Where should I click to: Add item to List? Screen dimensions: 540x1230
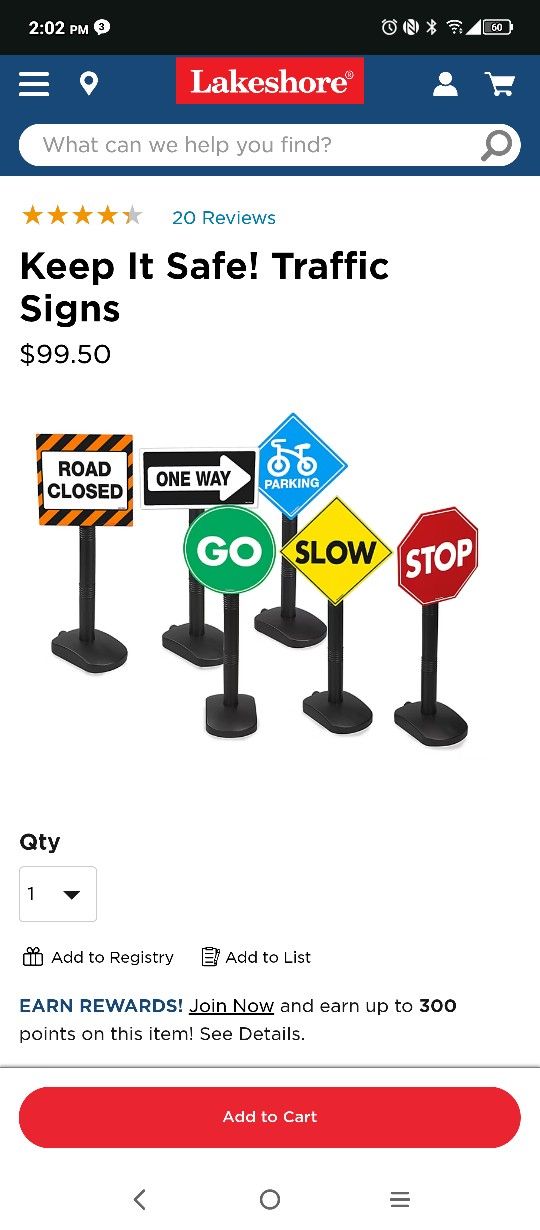pos(256,957)
